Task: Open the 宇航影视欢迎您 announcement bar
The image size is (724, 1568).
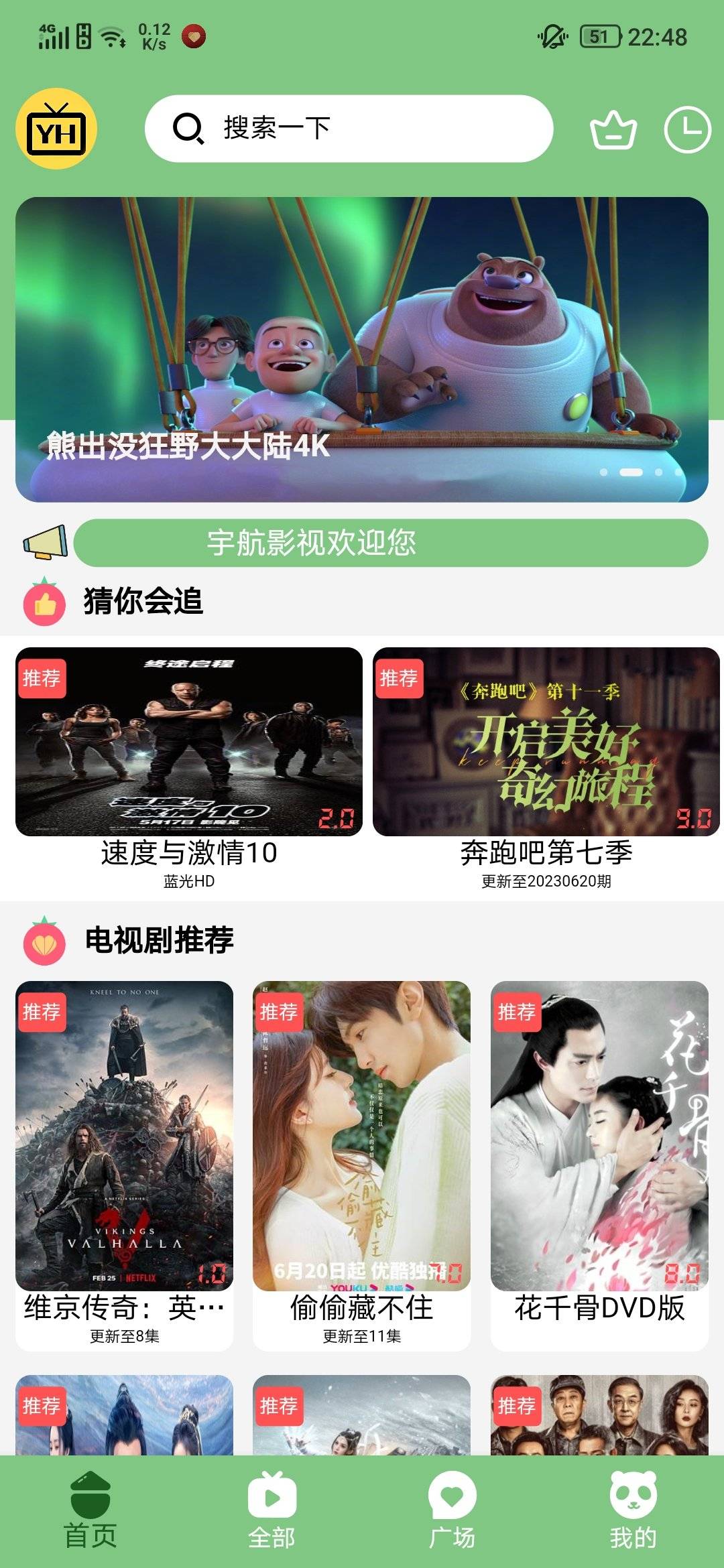Action: pos(390,542)
